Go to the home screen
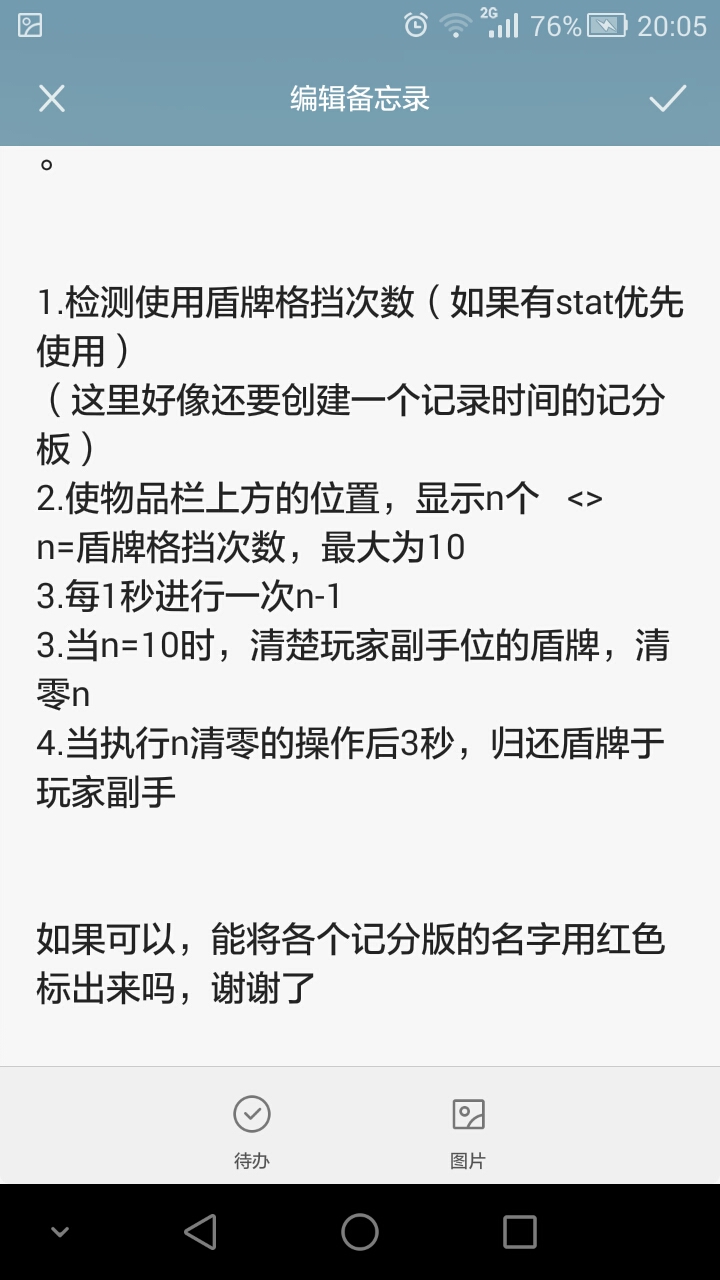This screenshot has width=720, height=1280. coord(360,1232)
